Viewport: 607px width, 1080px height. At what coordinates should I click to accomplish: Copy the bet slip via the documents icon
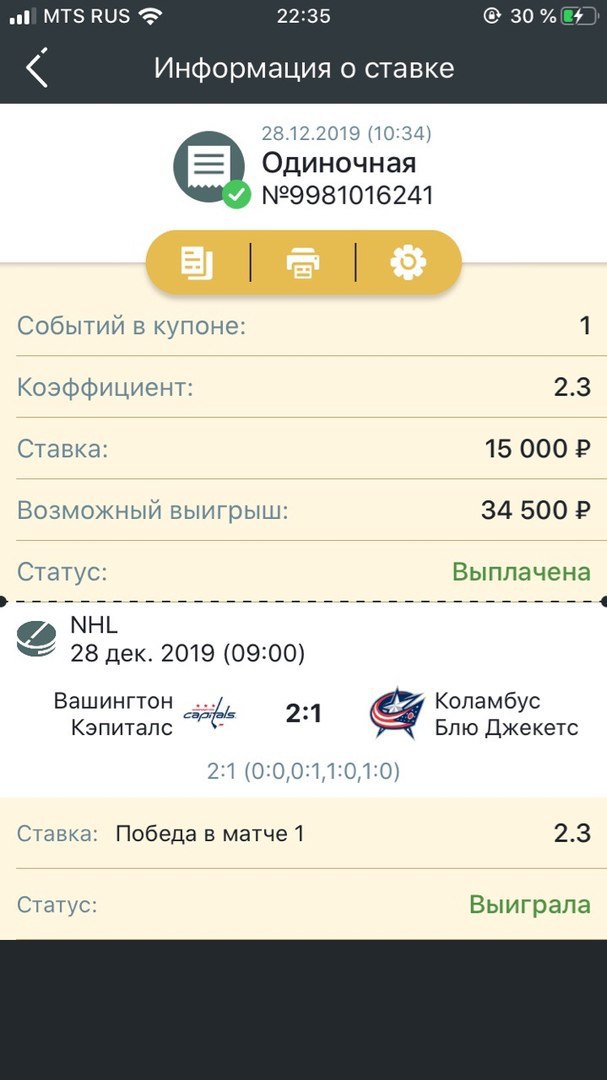click(197, 262)
